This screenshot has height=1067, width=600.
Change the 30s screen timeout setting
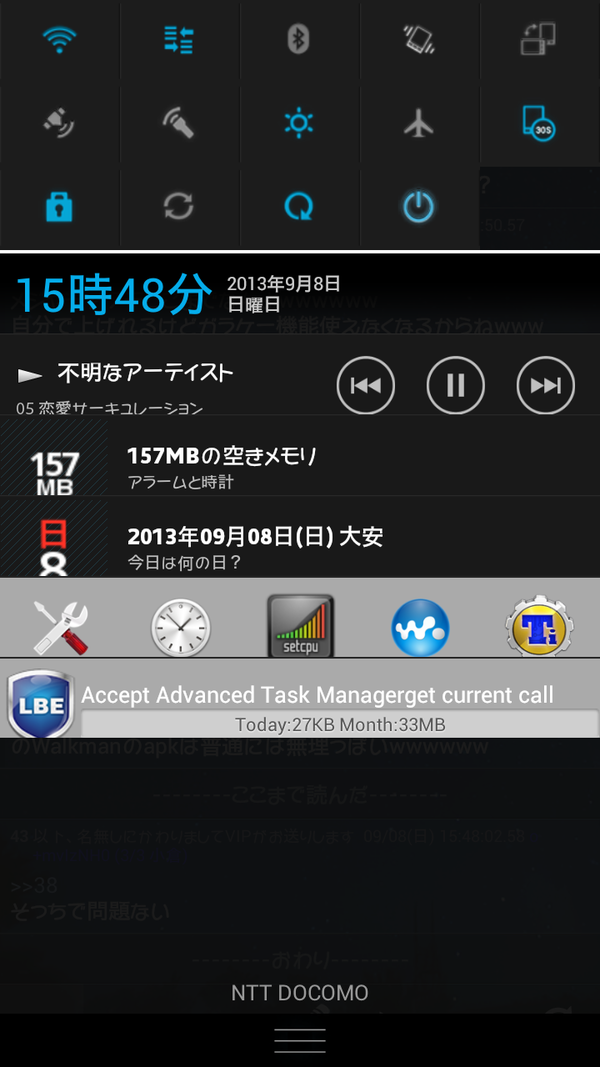tap(539, 124)
